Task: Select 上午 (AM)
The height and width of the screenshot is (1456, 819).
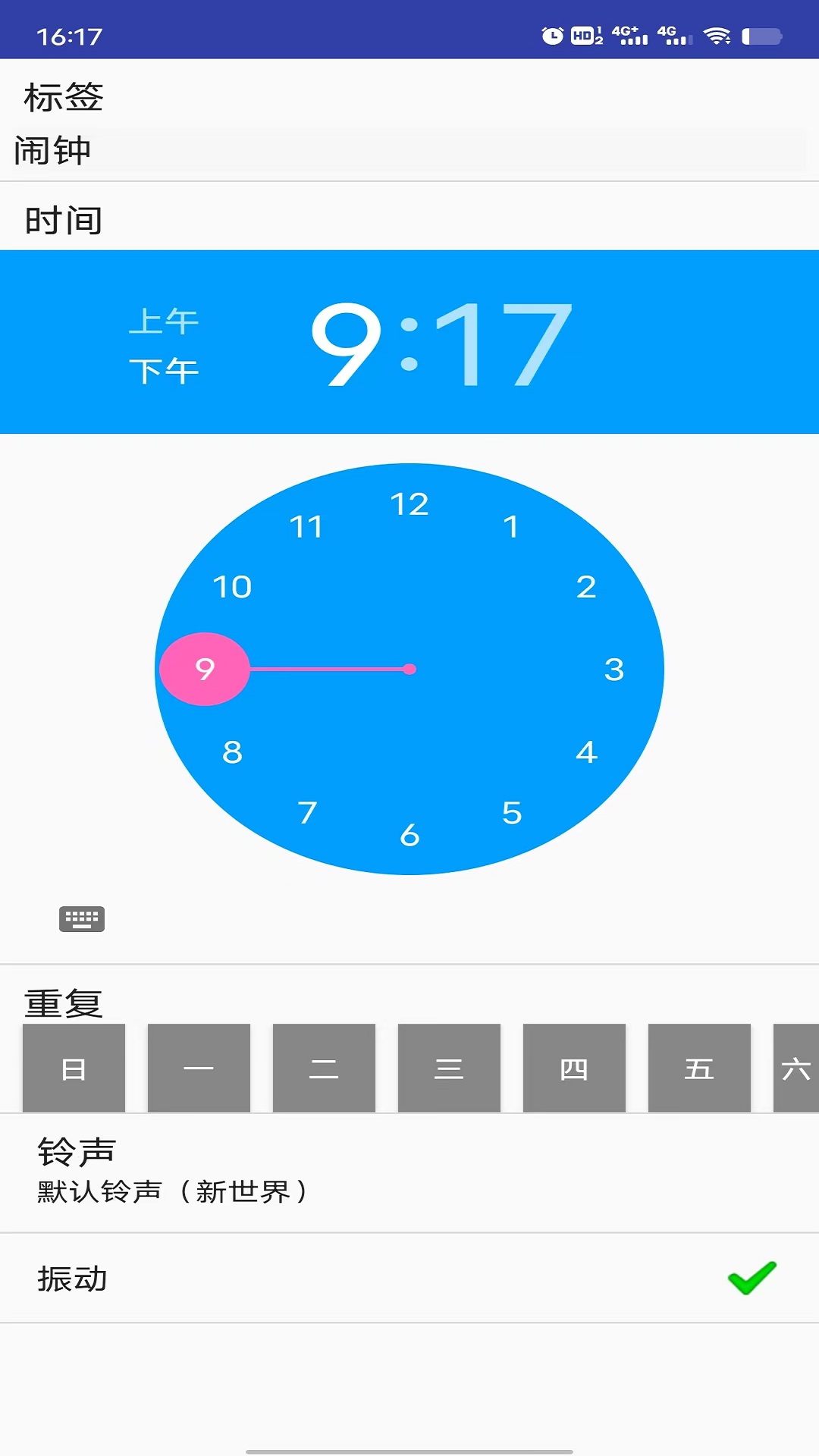Action: point(164,322)
